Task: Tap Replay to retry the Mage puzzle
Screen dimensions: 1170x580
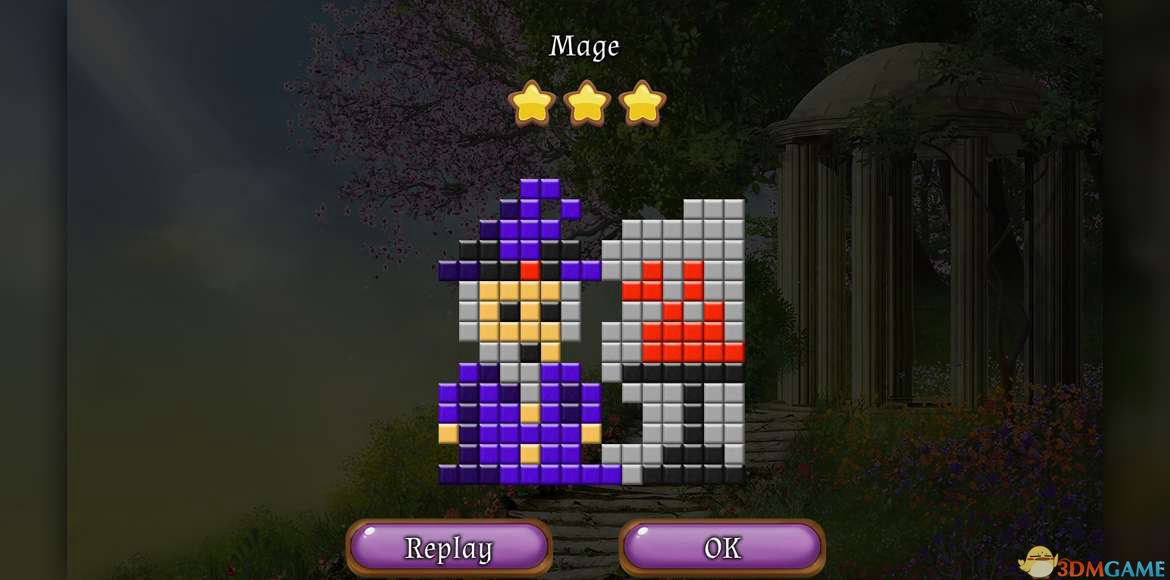Action: (x=449, y=548)
